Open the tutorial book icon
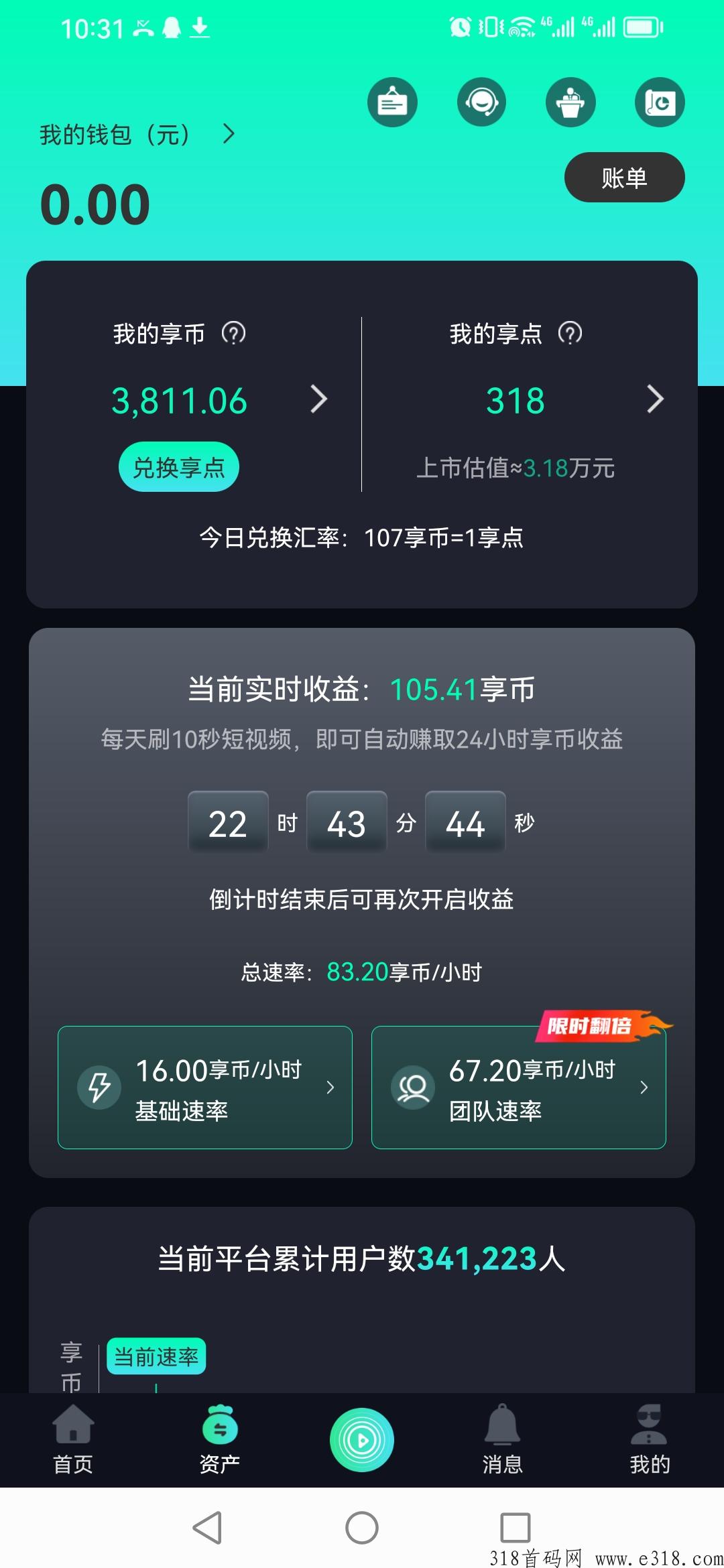Image resolution: width=724 pixels, height=1568 pixels. 660,103
